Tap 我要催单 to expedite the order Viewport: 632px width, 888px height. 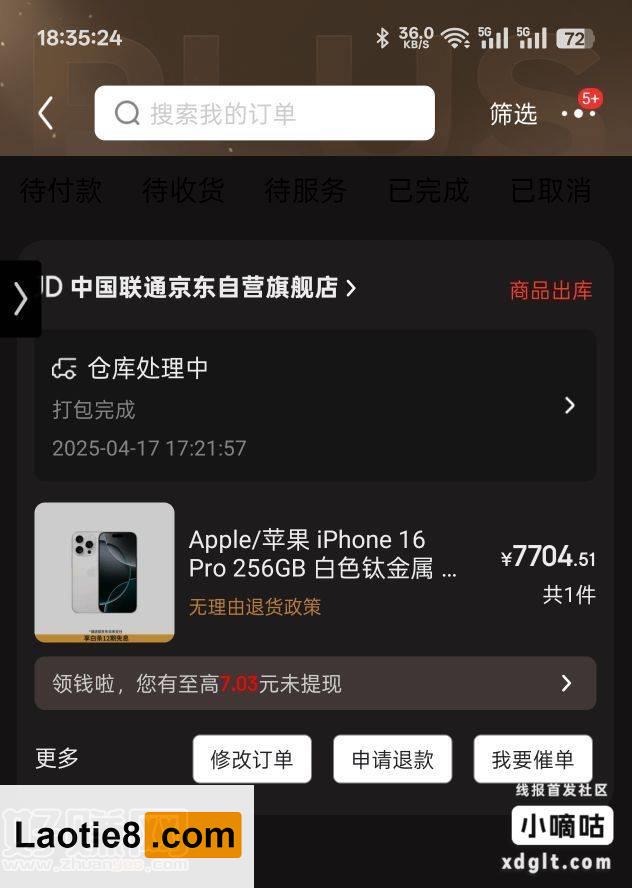533,759
